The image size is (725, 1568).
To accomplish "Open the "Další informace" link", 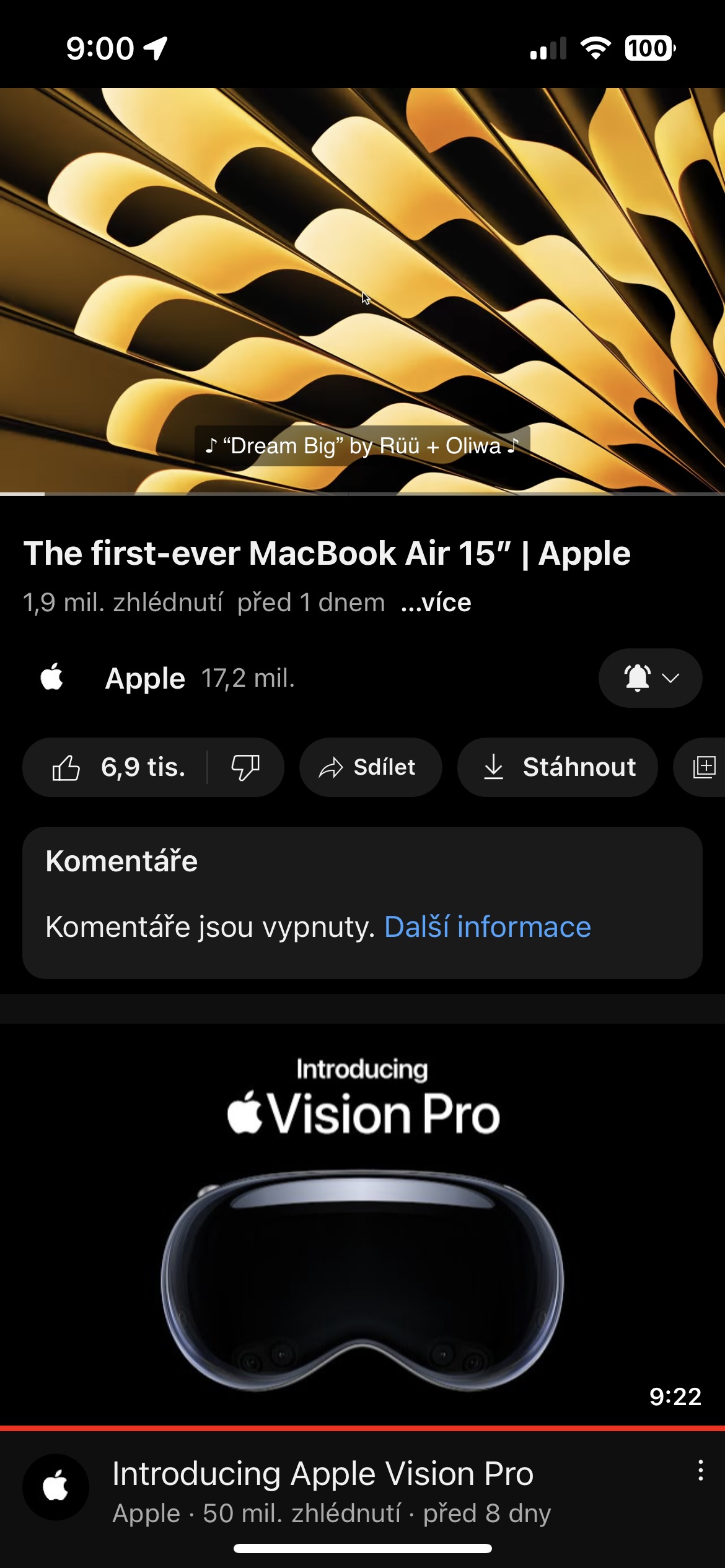I will coord(487,927).
